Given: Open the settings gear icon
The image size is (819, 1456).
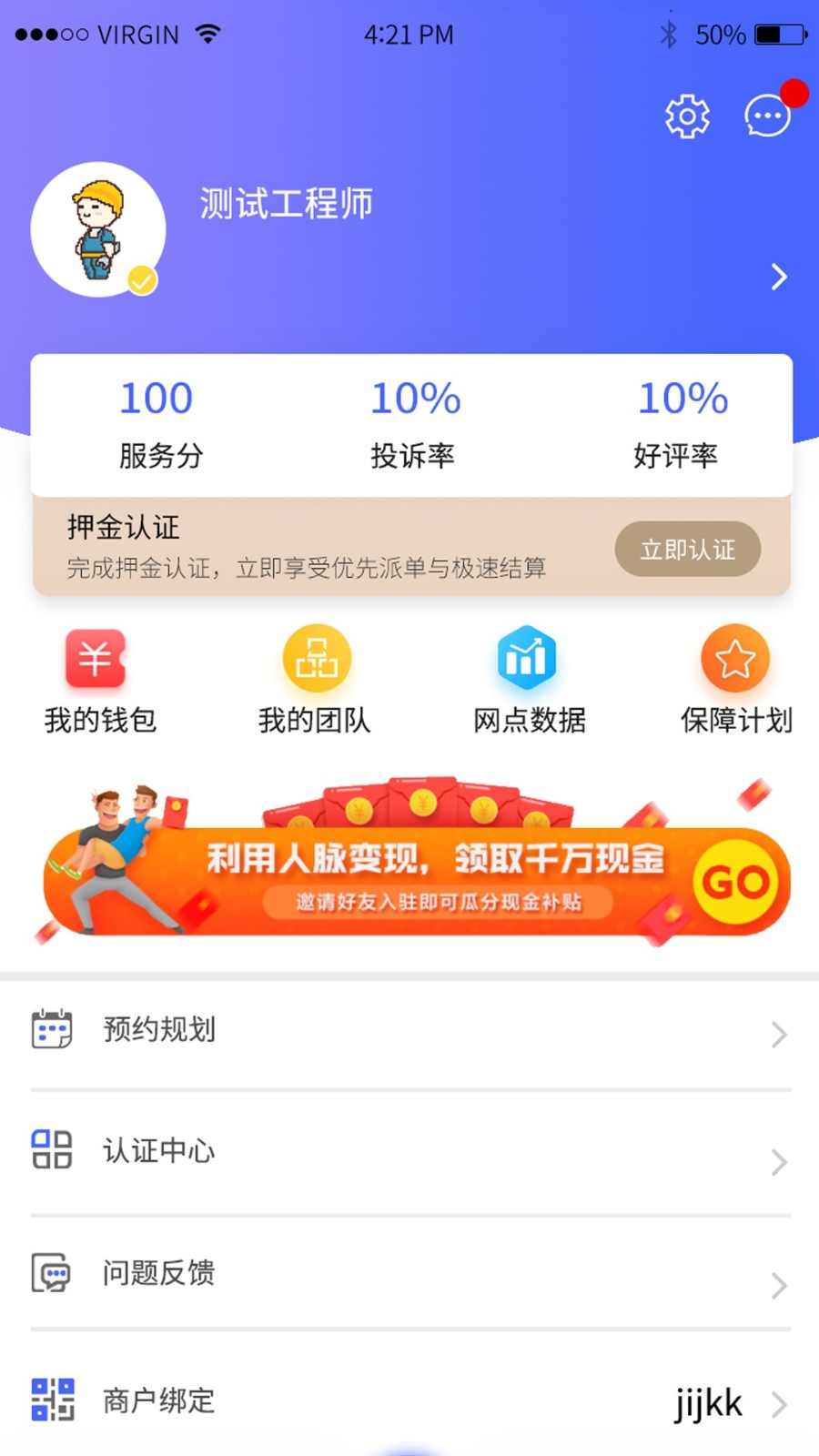Looking at the screenshot, I should coord(687,116).
